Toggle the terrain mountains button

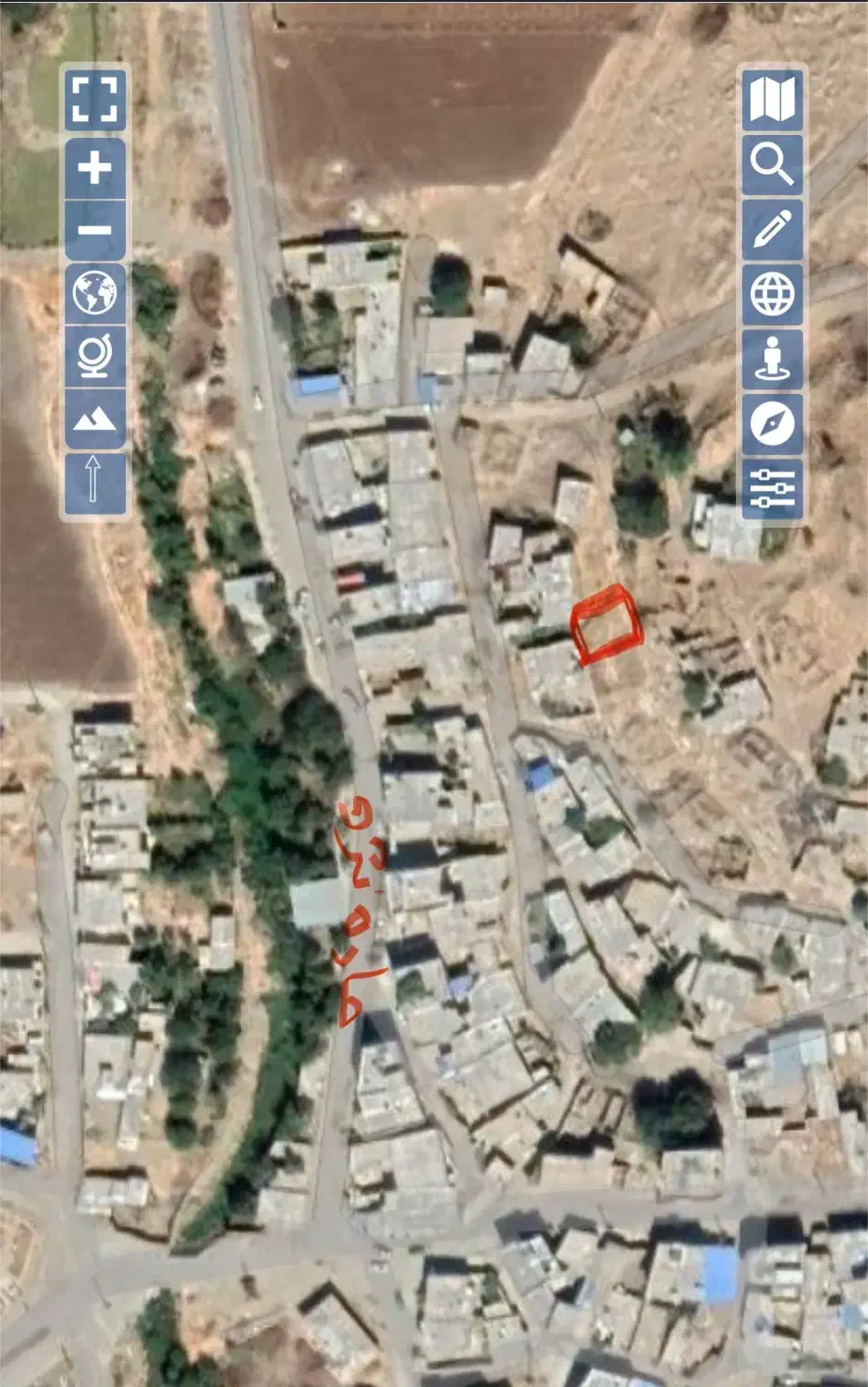pyautogui.click(x=94, y=420)
